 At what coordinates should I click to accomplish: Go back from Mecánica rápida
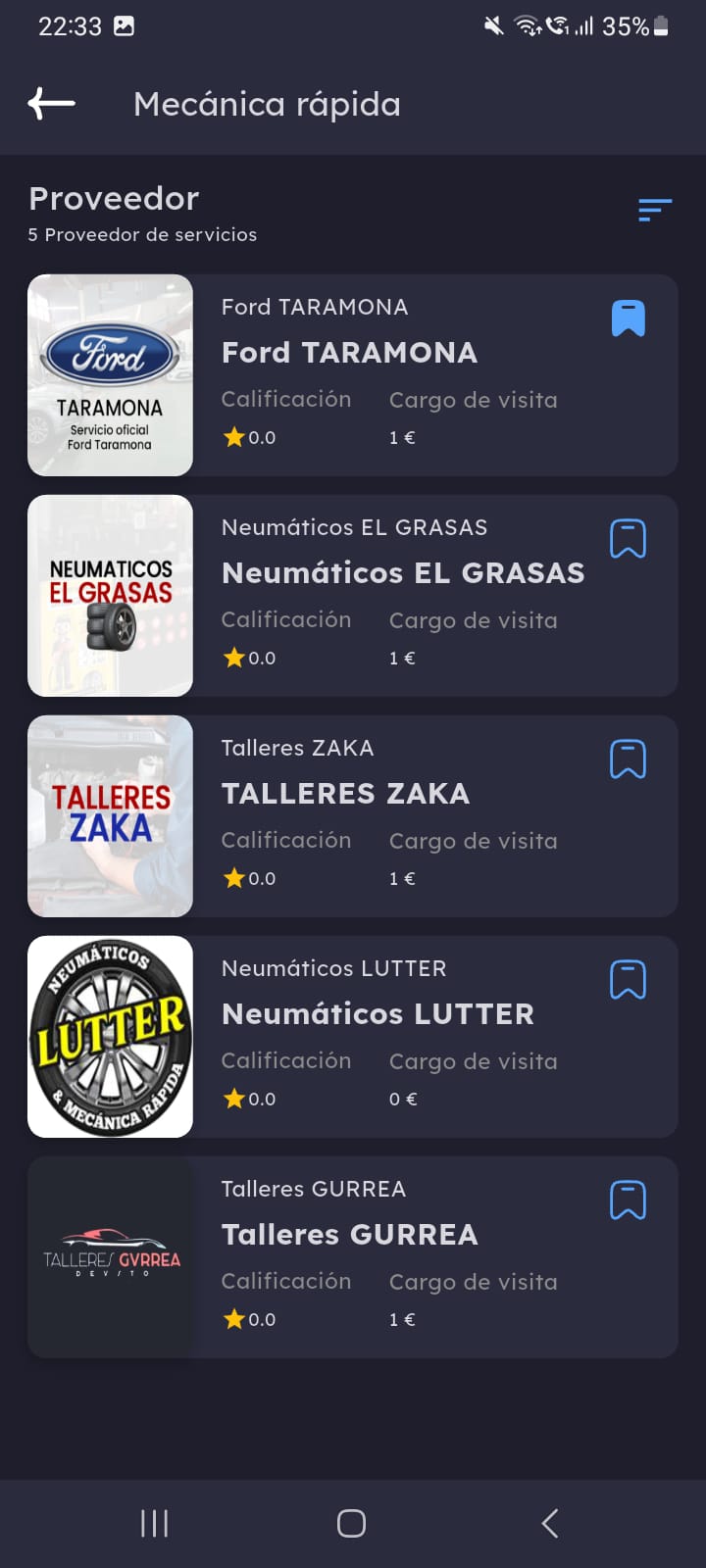(x=52, y=103)
